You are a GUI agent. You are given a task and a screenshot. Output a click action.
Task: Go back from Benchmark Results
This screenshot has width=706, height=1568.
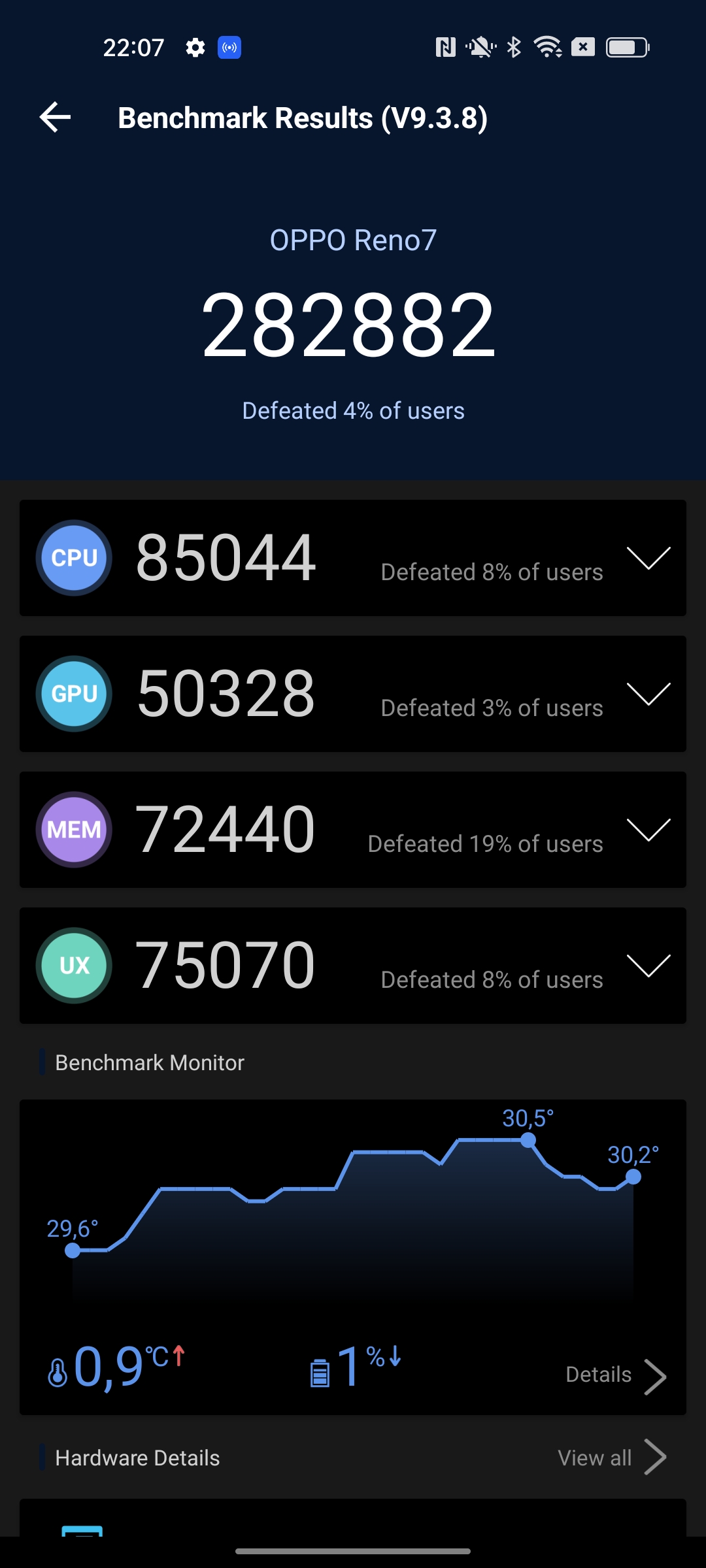click(x=55, y=118)
